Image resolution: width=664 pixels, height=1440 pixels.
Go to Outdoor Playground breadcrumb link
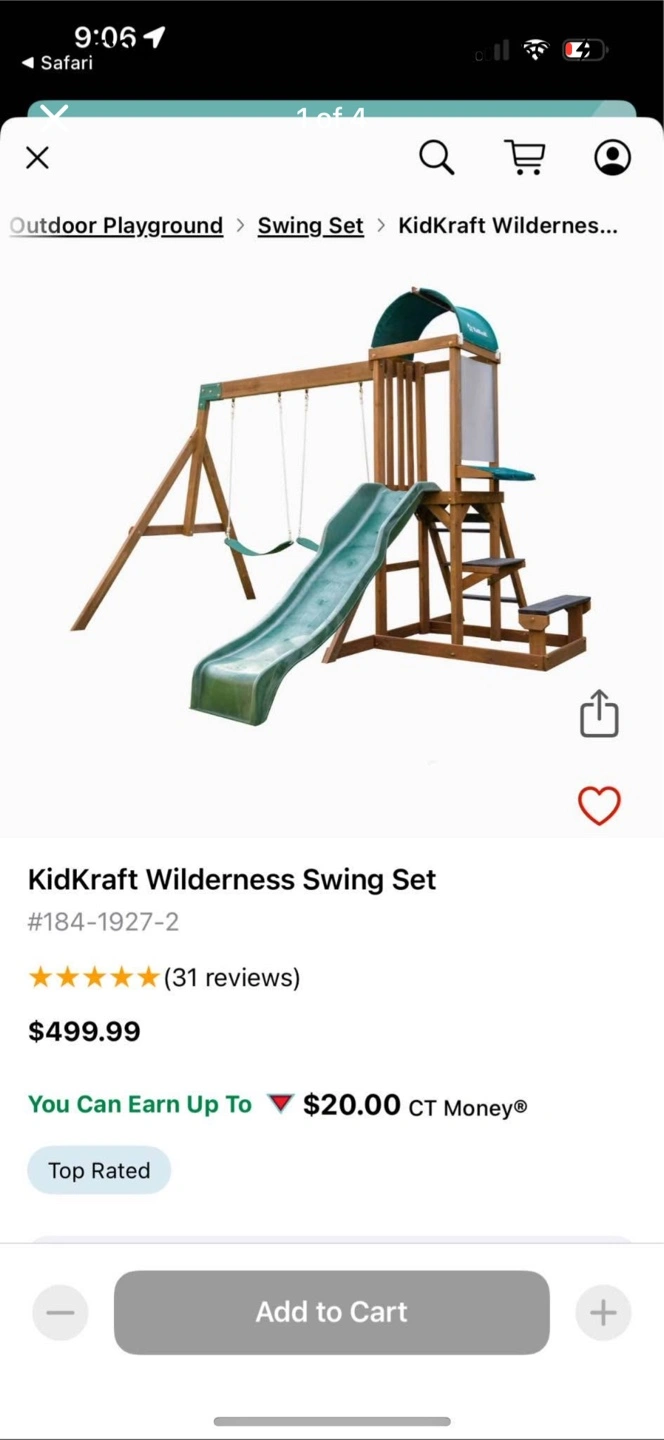click(x=116, y=226)
